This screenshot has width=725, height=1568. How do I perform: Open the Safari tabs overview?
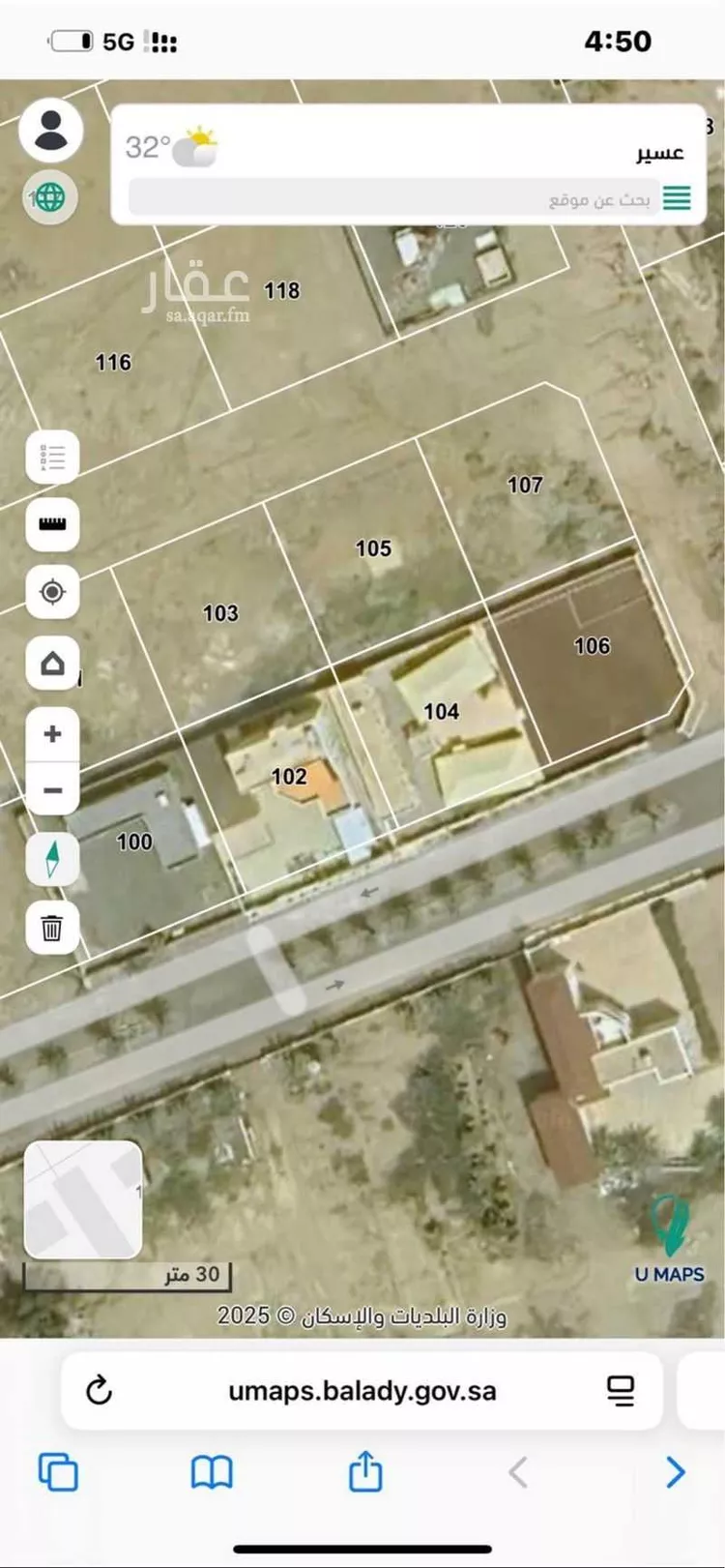(58, 1472)
